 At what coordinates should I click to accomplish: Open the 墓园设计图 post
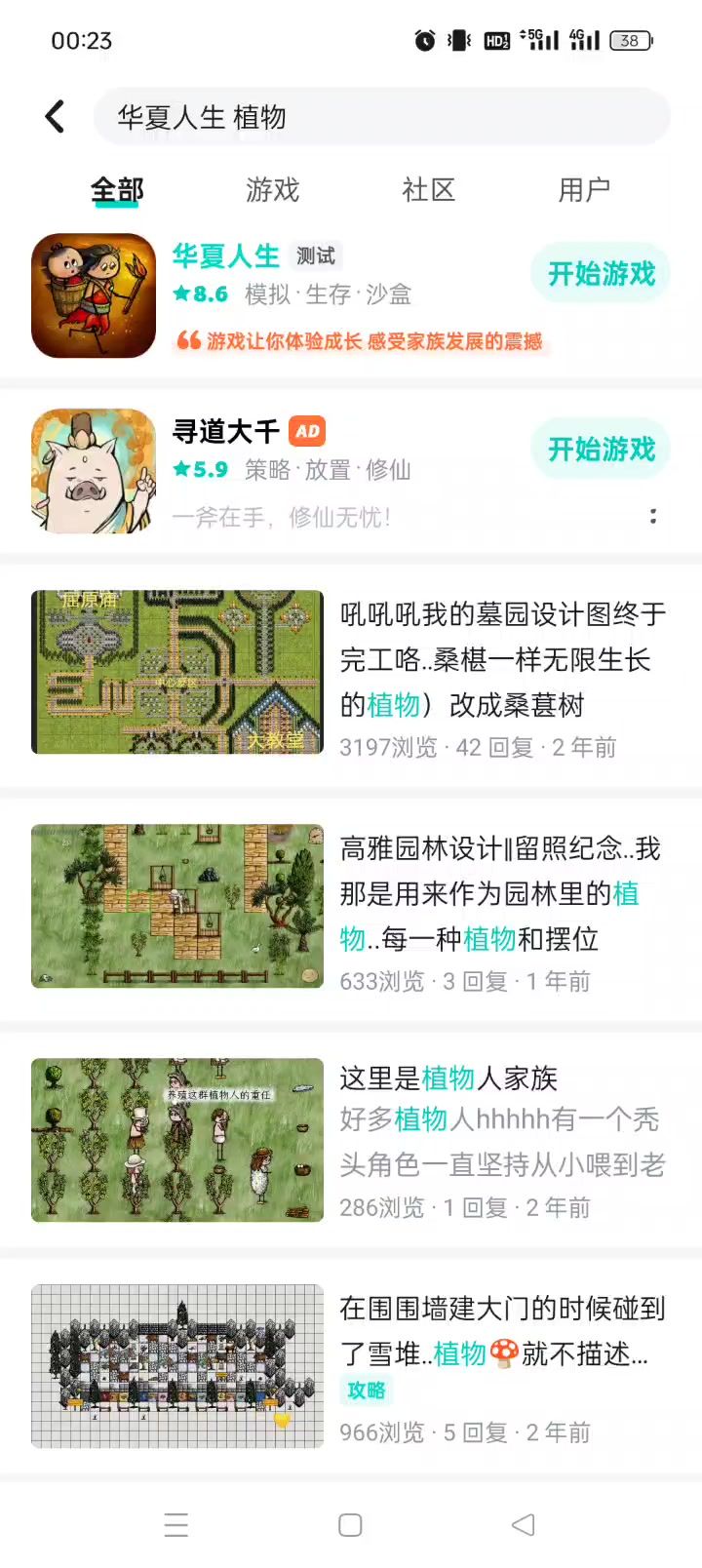[501, 659]
